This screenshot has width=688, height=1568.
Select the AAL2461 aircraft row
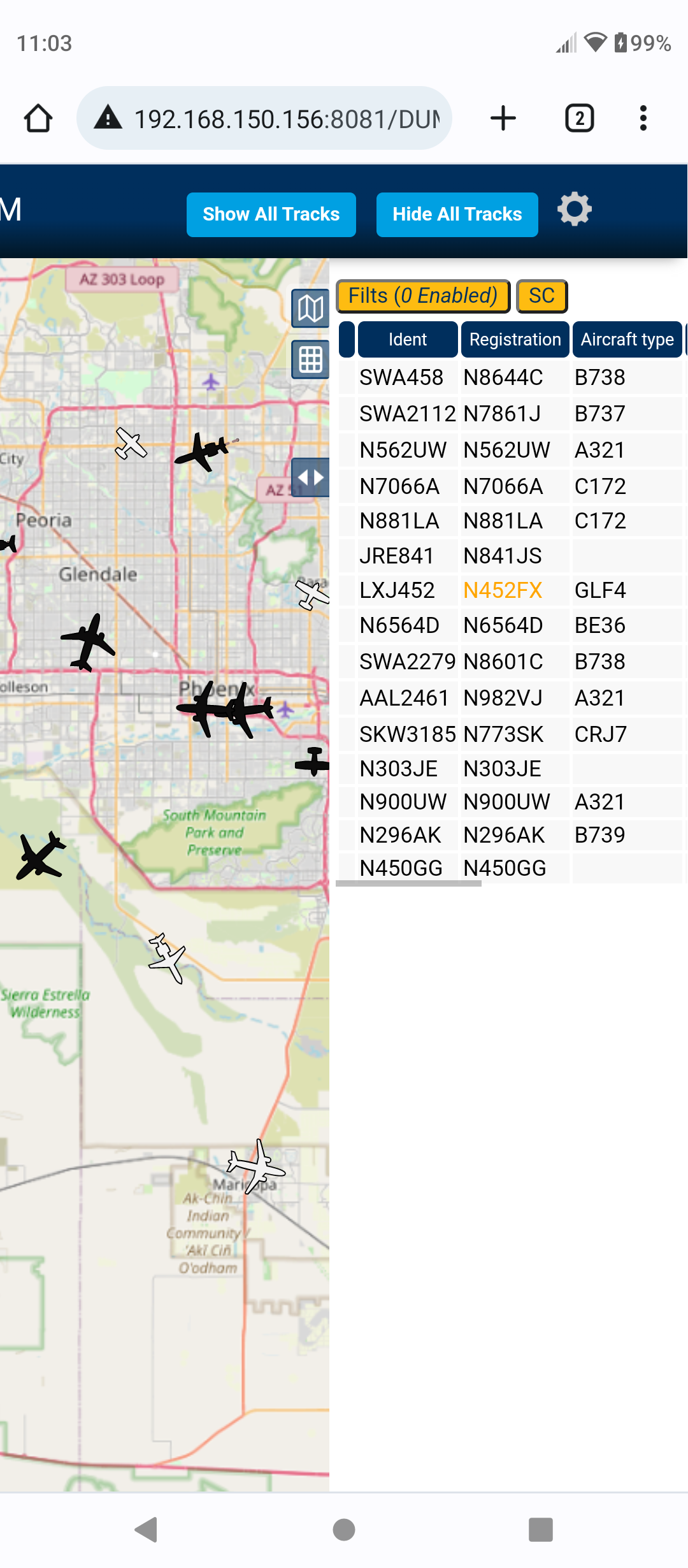(510, 698)
